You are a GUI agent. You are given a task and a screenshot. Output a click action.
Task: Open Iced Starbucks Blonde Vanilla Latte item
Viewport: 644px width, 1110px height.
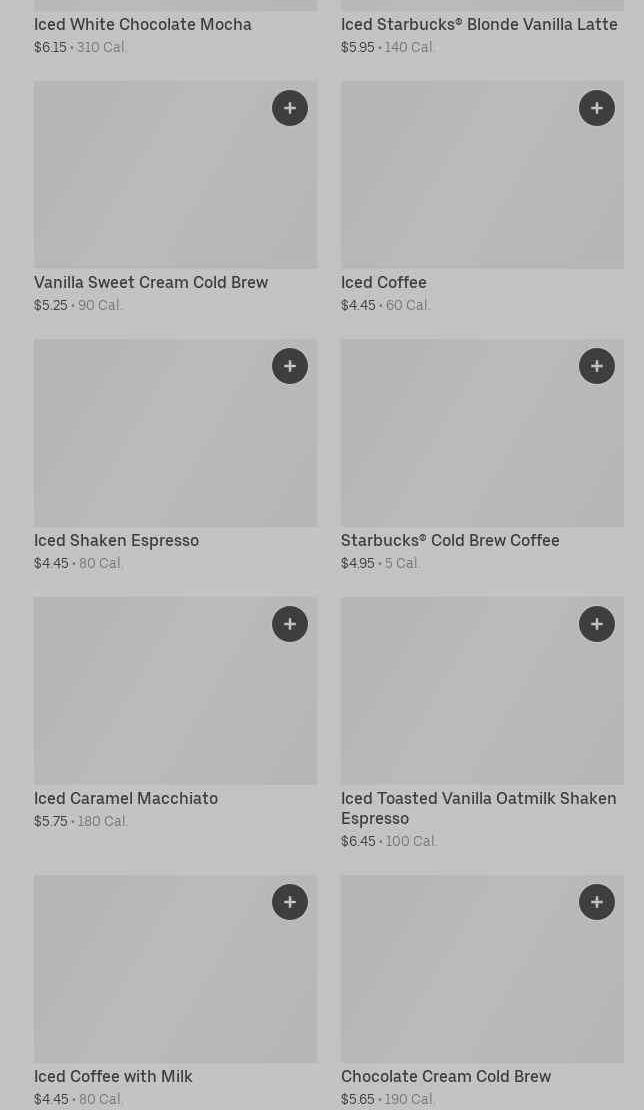coord(479,25)
